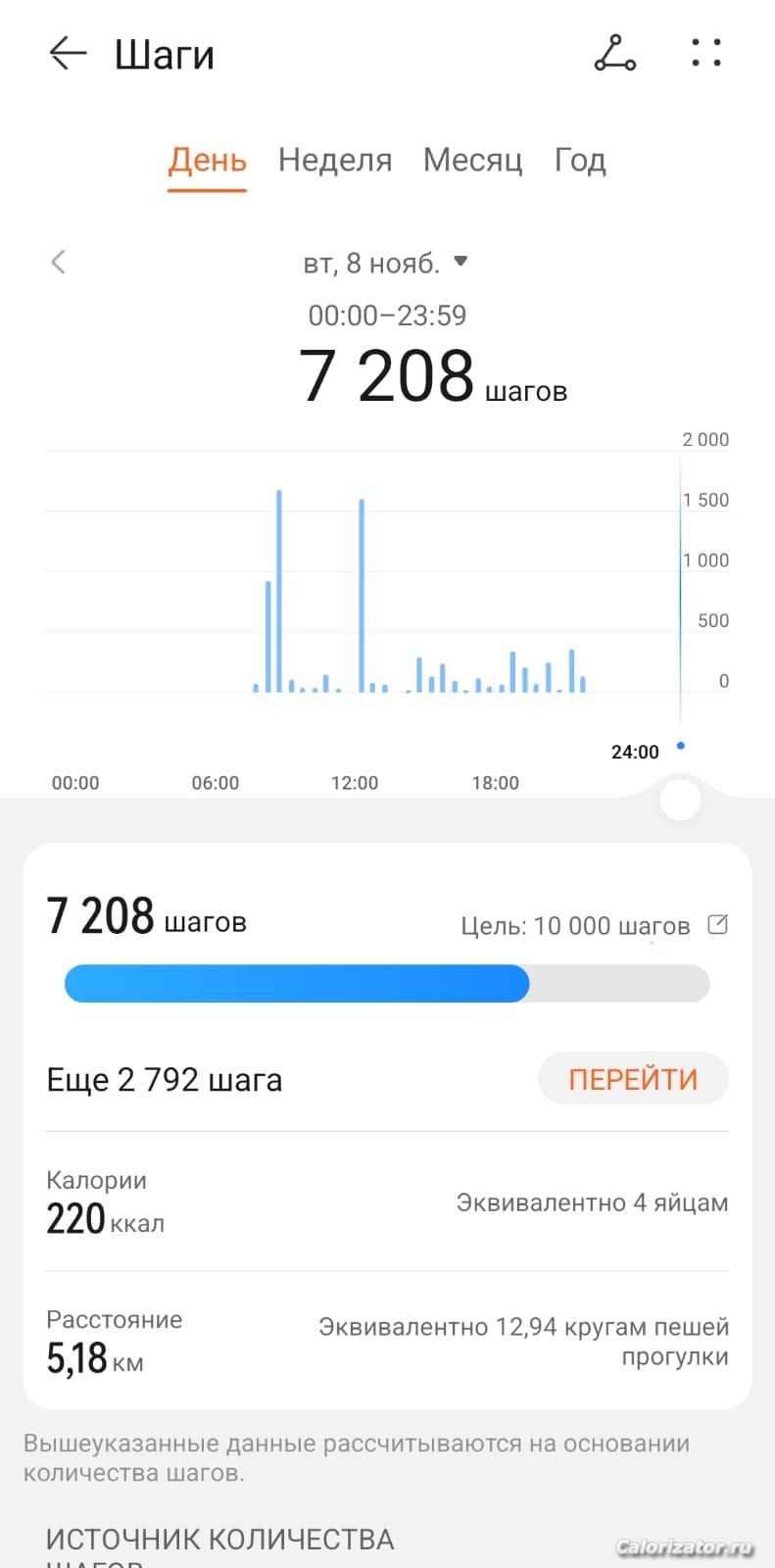Open the route share icon
Viewport: 775px width, 1568px height.
[x=614, y=54]
